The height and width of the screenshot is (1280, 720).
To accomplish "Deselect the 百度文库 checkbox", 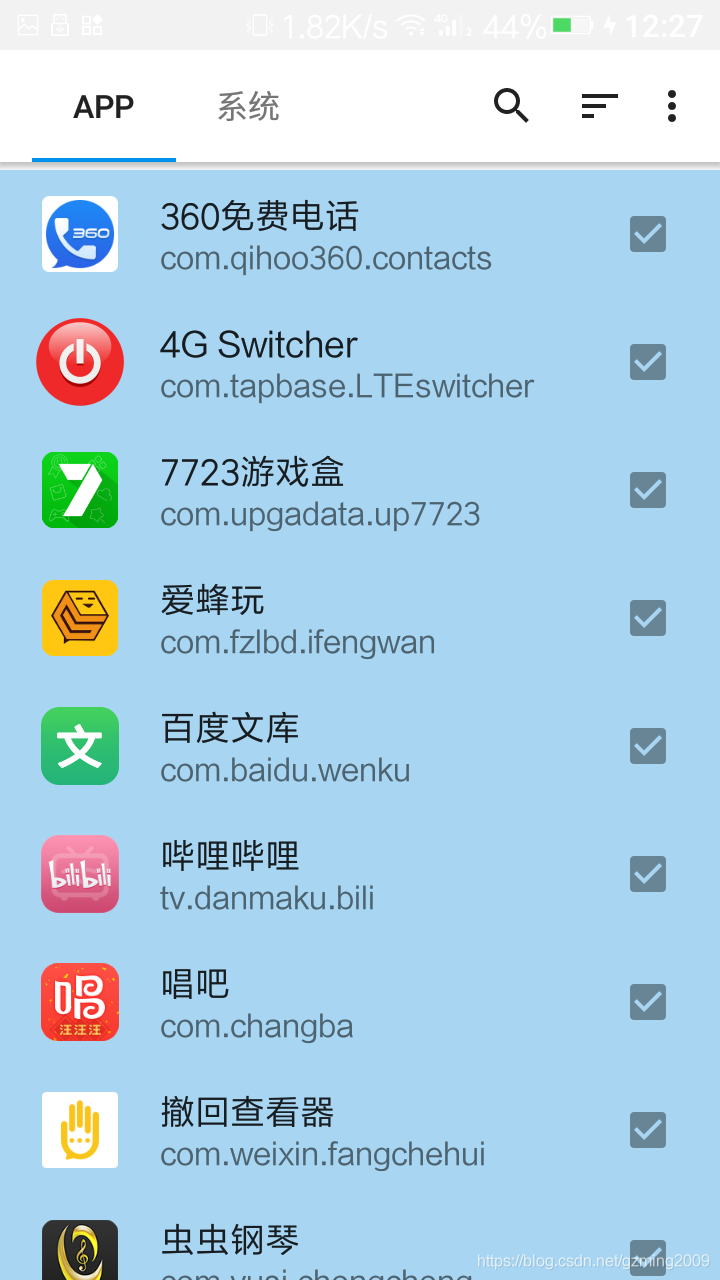I will [x=648, y=746].
